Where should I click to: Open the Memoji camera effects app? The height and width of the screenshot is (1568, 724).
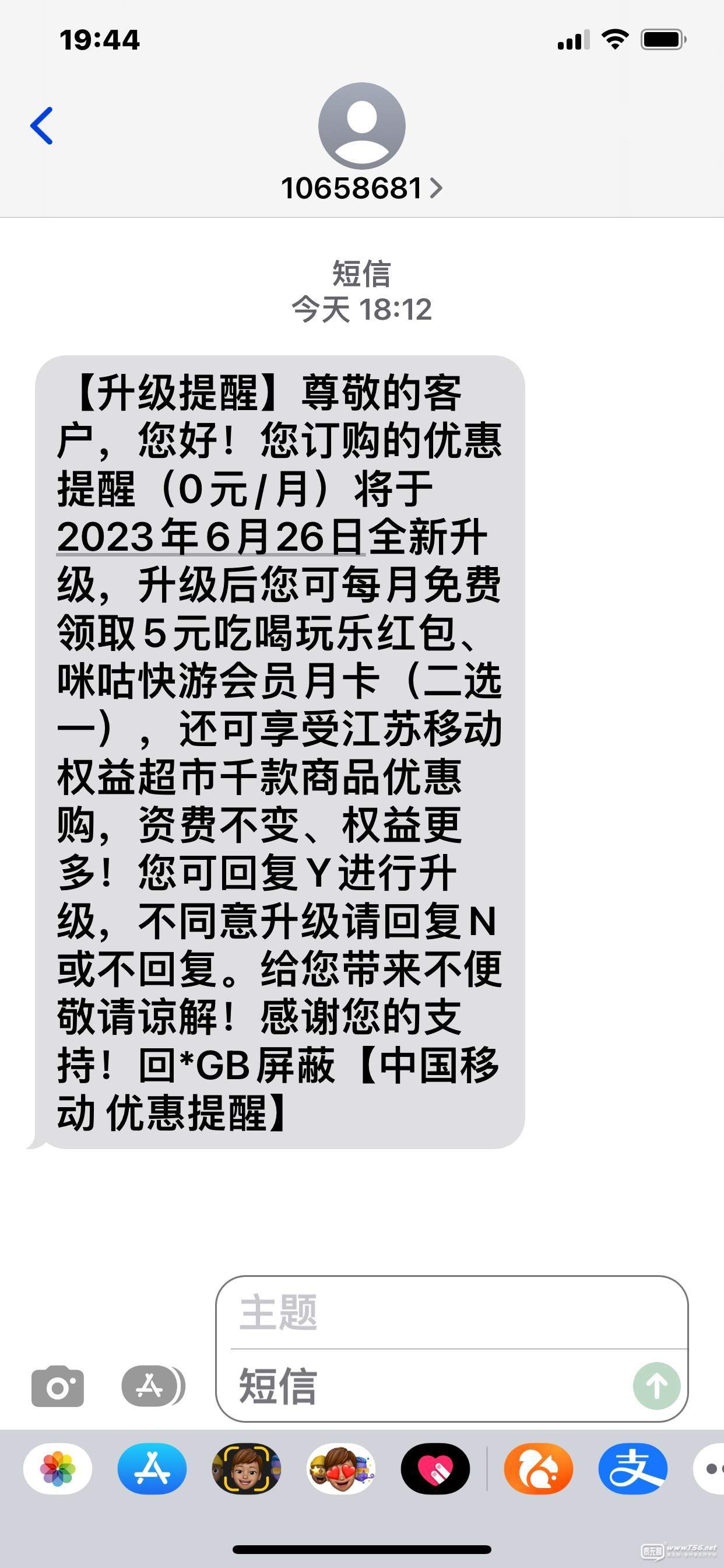tap(247, 1469)
